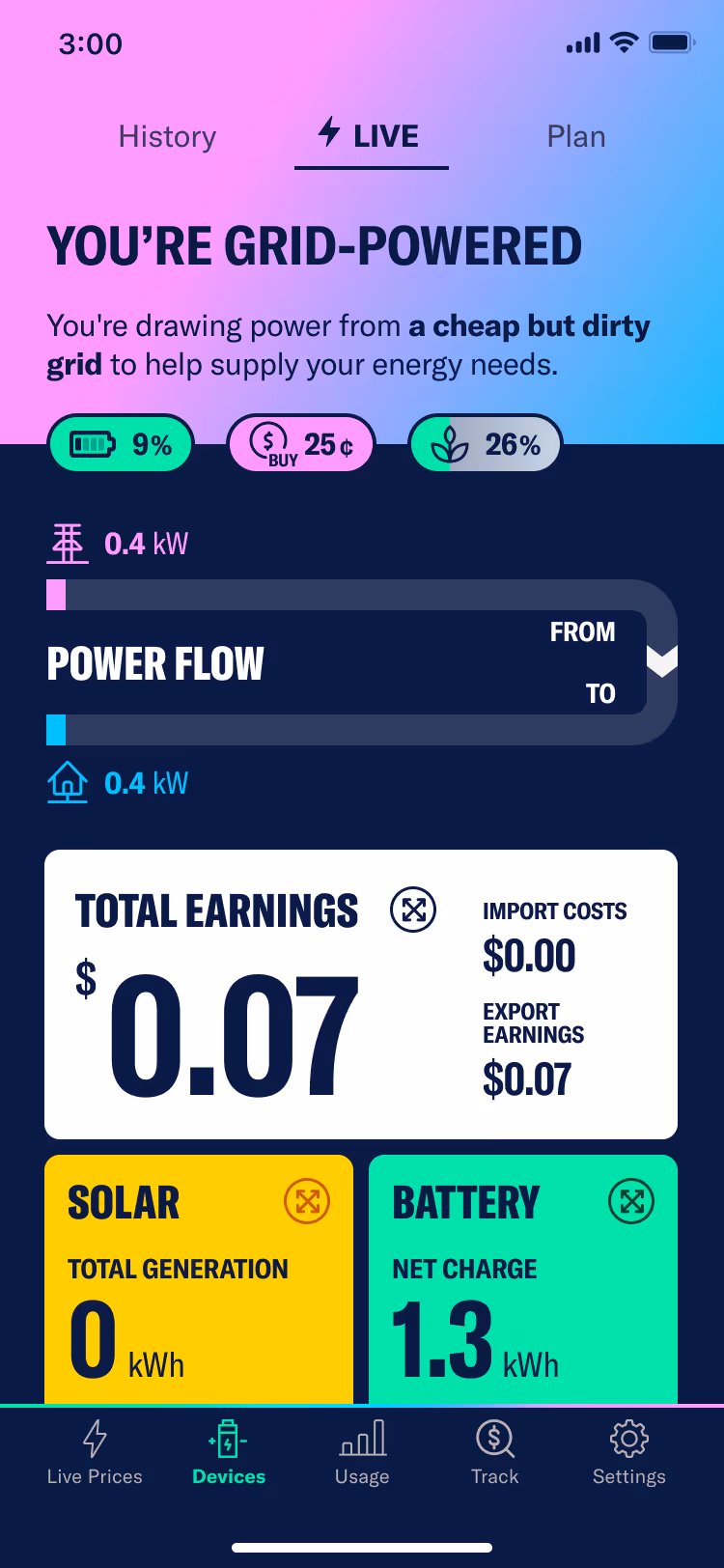The height and width of the screenshot is (1568, 724).
Task: Expand the Solar card
Action: [x=307, y=1201]
